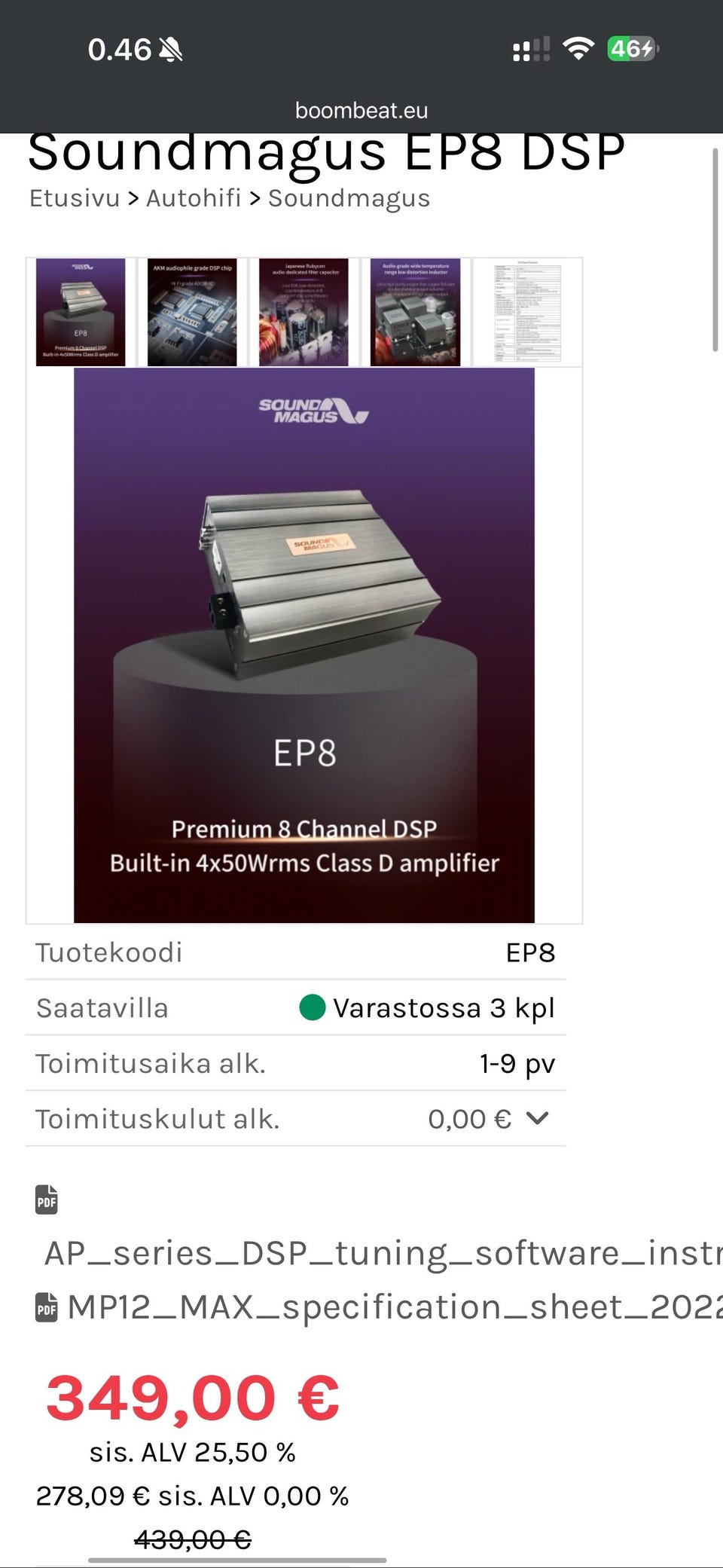The width and height of the screenshot is (723, 1568).
Task: View the AKM DSP chip thumbnail
Action: pos(192,313)
